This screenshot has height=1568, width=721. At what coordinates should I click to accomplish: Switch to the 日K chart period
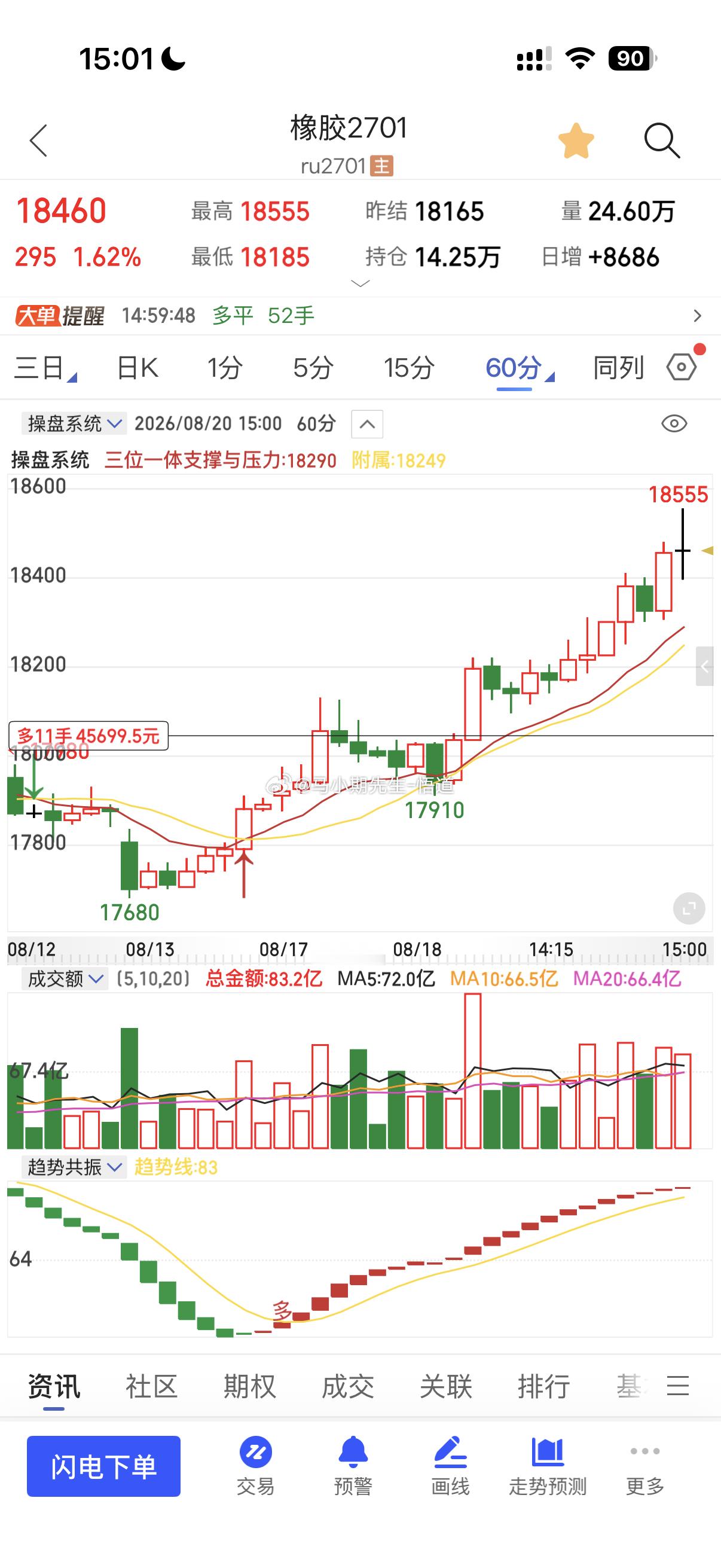click(138, 368)
